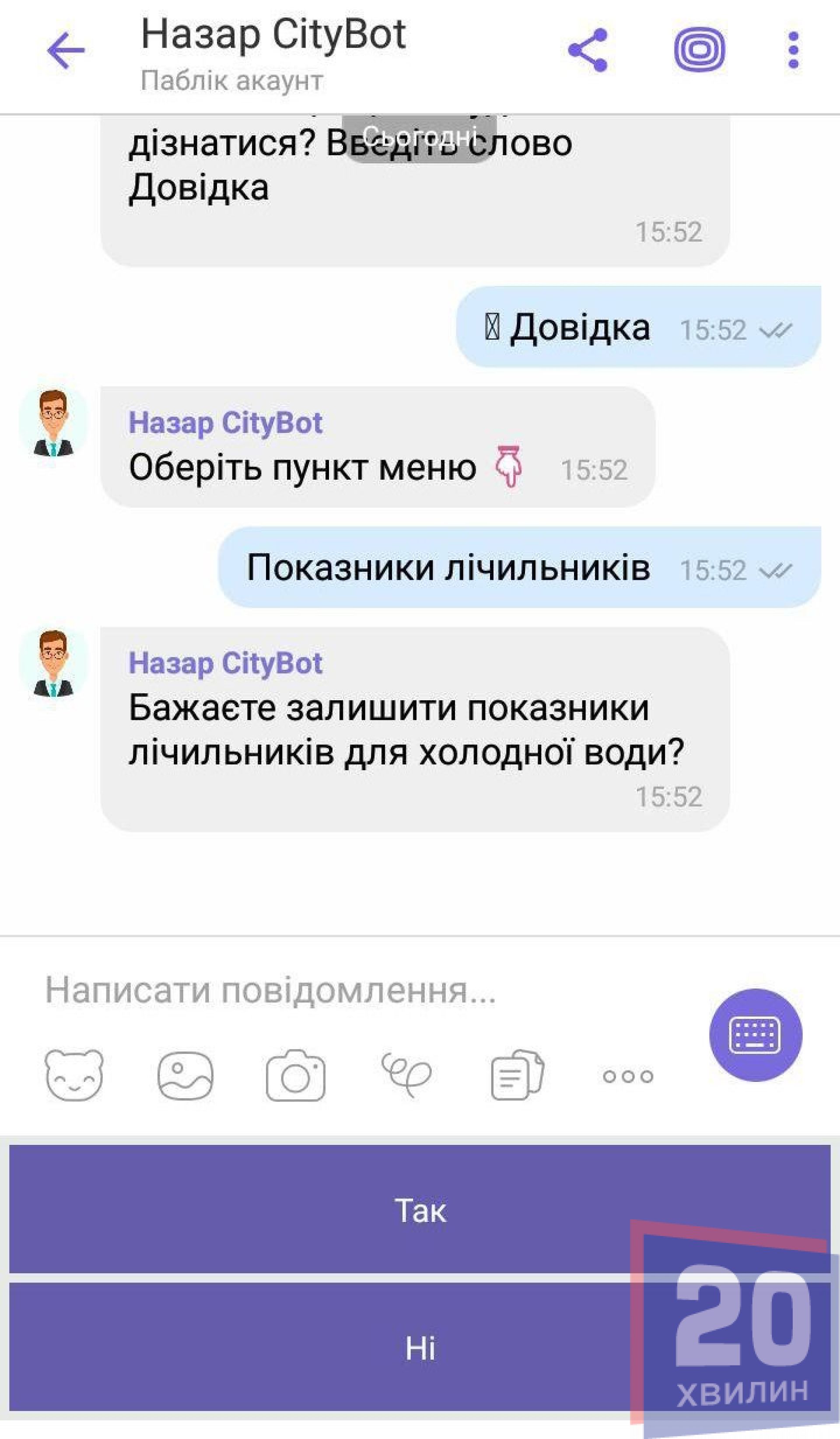Screen dimensions: 840x1439
Task: Focus the Написати повідомлення message field
Action: click(x=343, y=990)
